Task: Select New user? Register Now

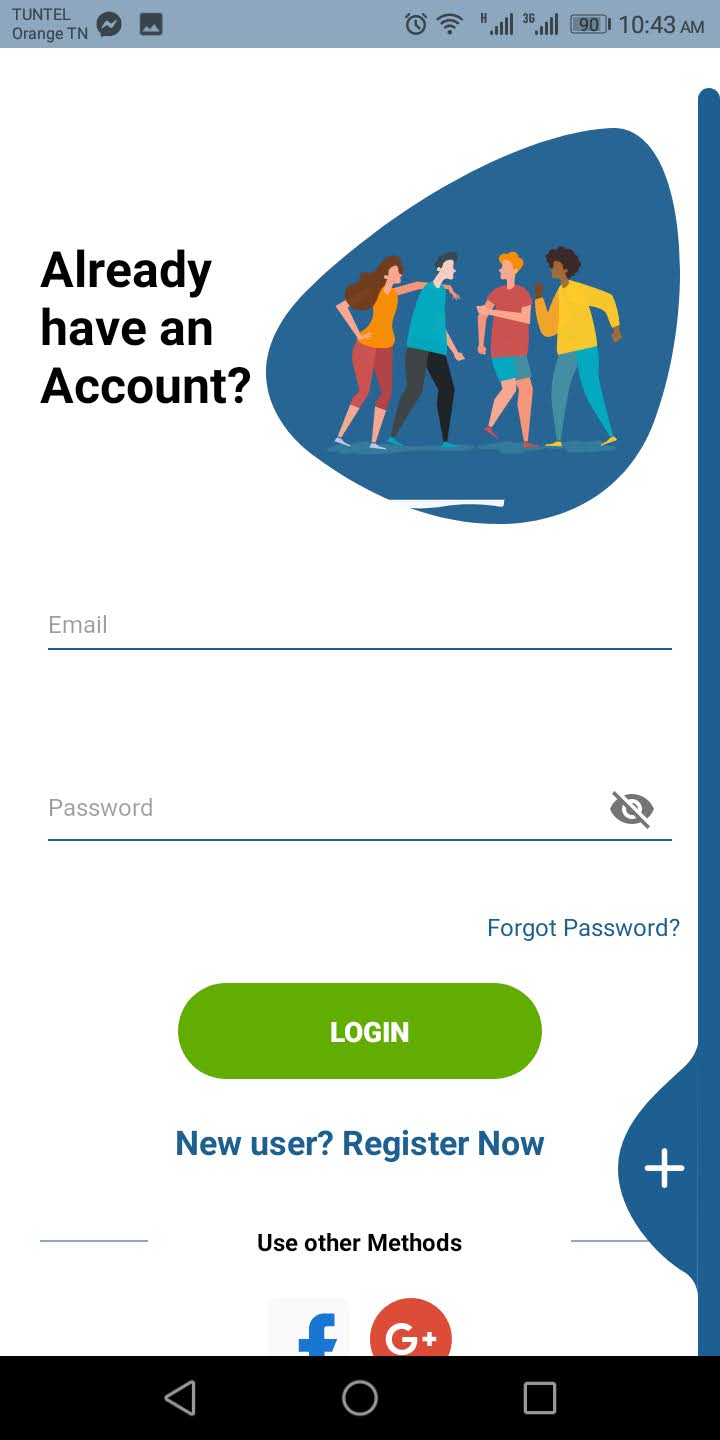Action: click(x=360, y=1143)
